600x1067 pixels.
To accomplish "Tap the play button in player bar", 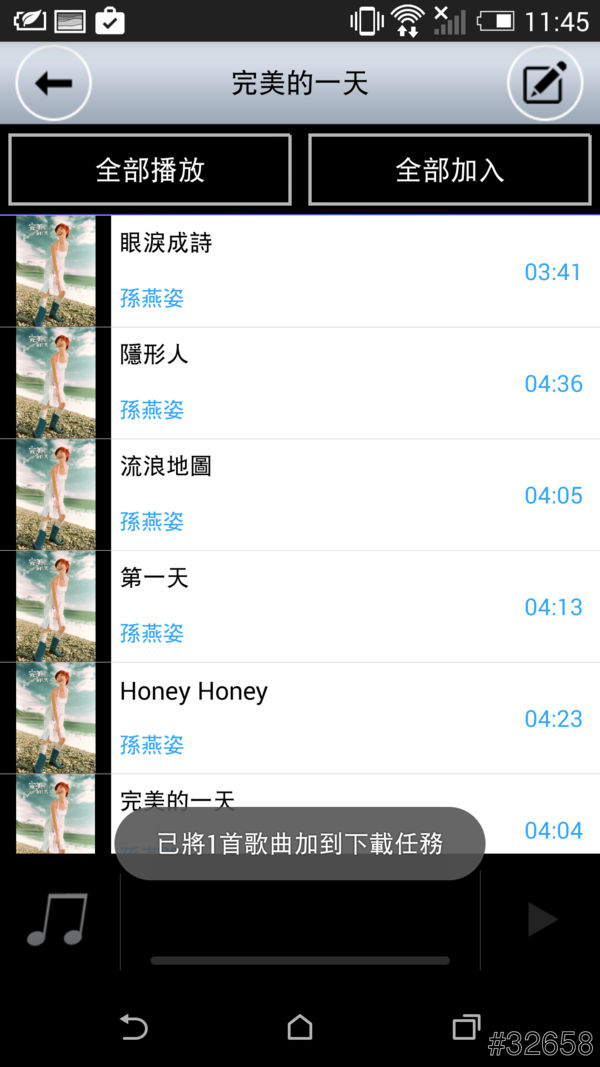I will tap(541, 920).
